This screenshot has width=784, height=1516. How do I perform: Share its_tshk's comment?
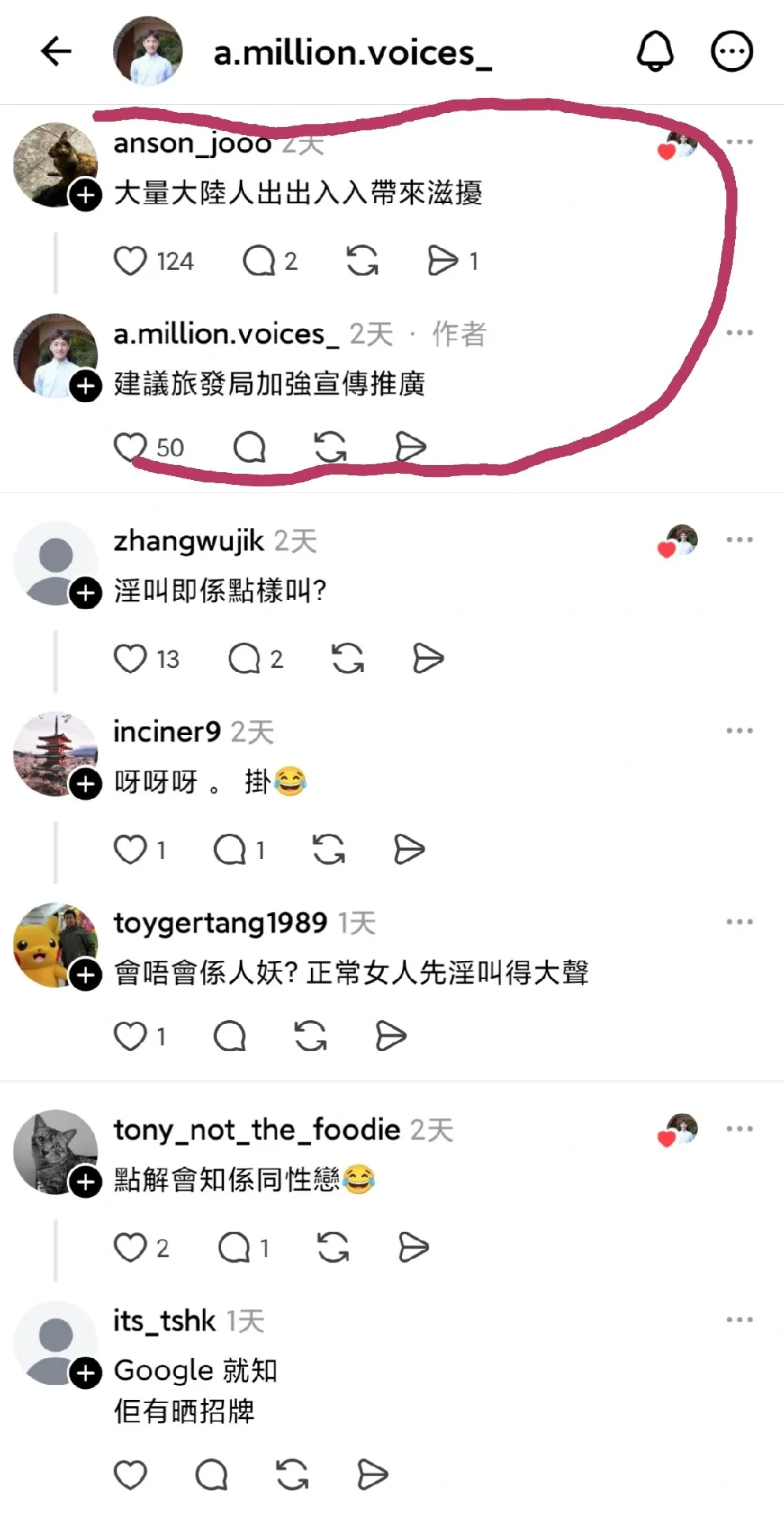[372, 1474]
